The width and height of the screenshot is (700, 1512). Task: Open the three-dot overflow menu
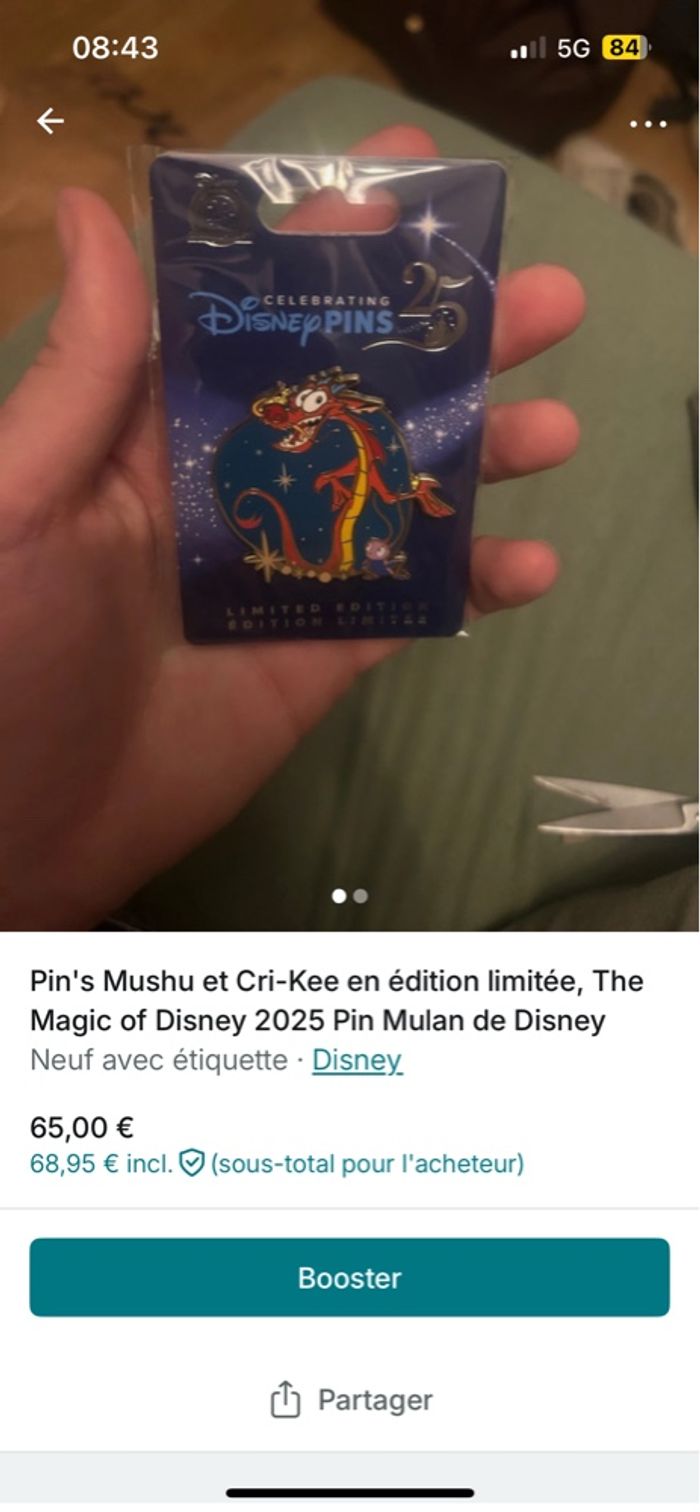(x=648, y=124)
